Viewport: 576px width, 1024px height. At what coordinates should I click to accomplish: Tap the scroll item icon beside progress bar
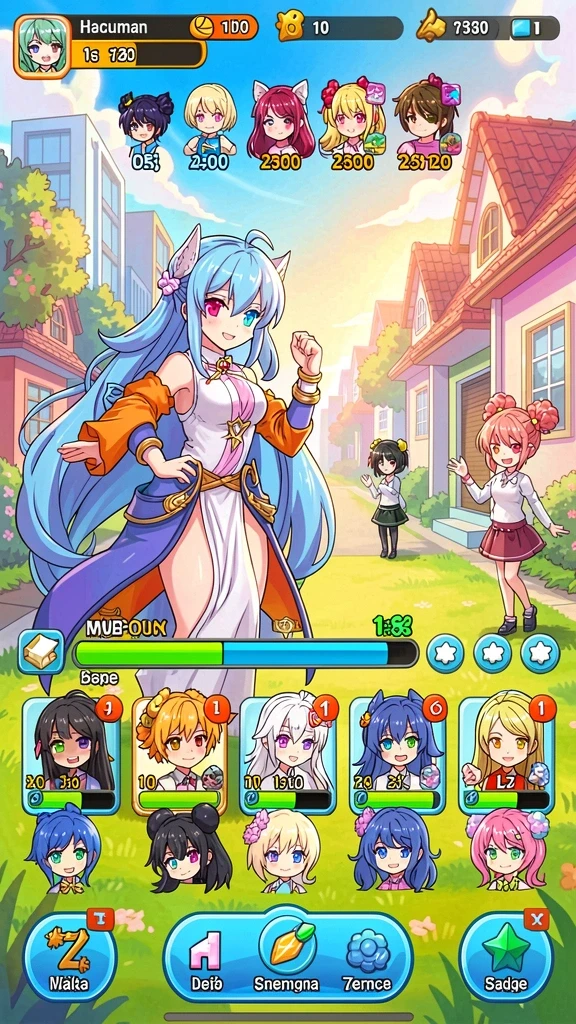tap(41, 651)
